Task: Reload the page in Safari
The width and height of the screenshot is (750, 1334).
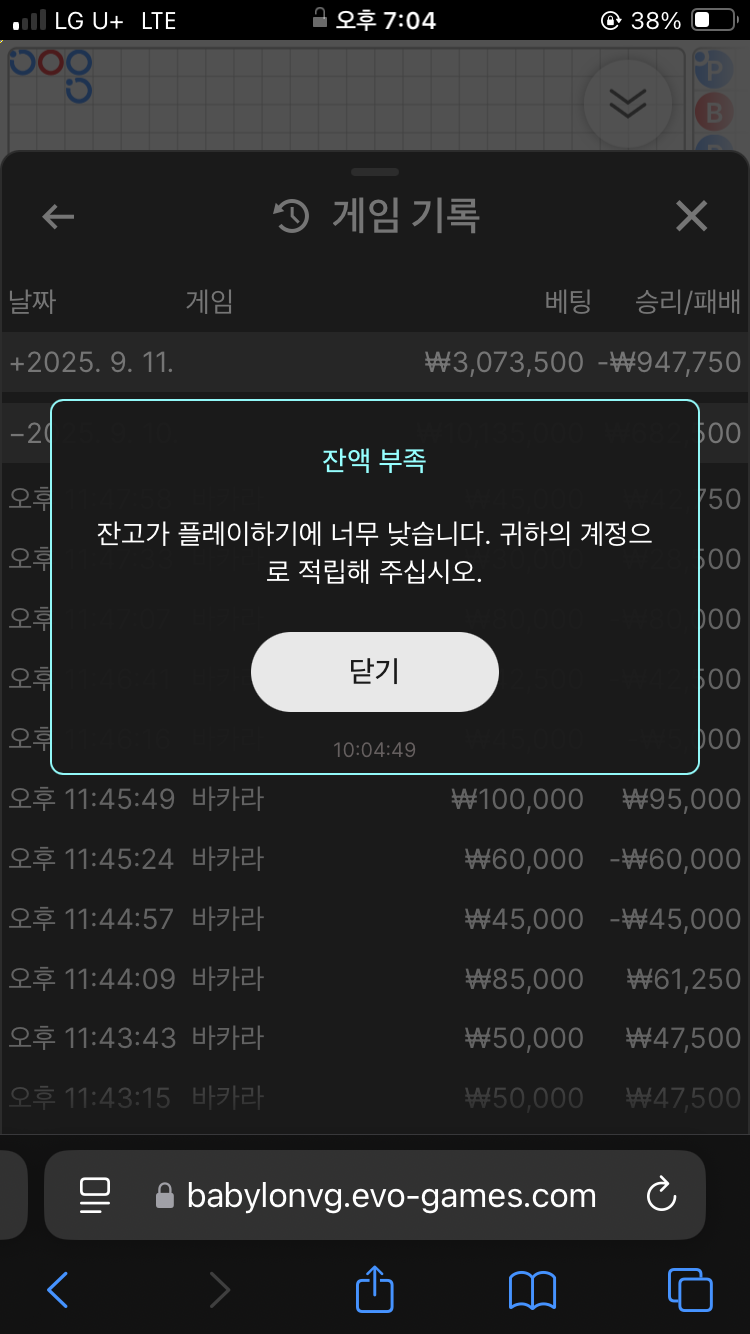Action: click(661, 1194)
